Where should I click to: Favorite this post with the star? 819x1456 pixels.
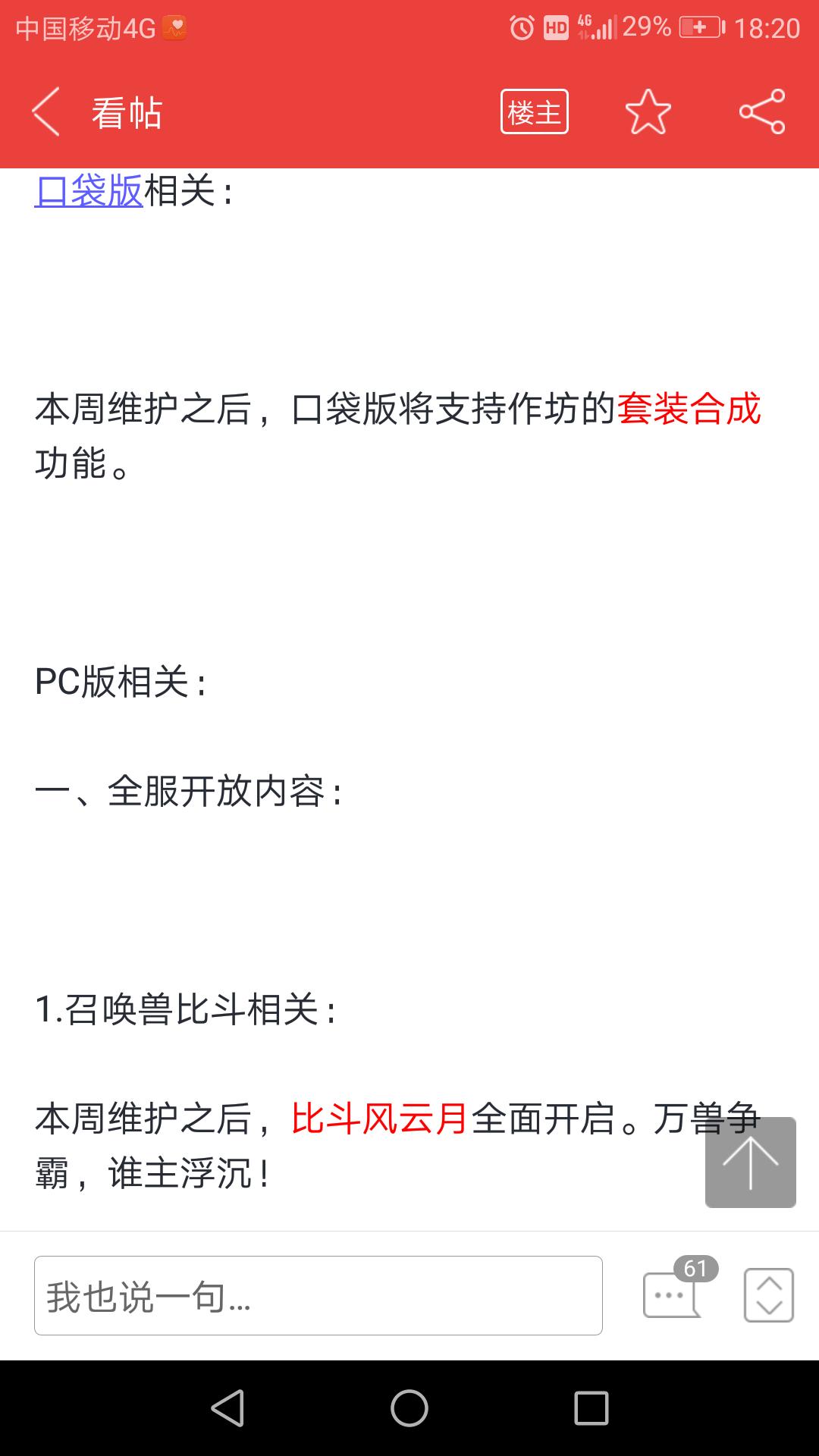click(x=648, y=112)
